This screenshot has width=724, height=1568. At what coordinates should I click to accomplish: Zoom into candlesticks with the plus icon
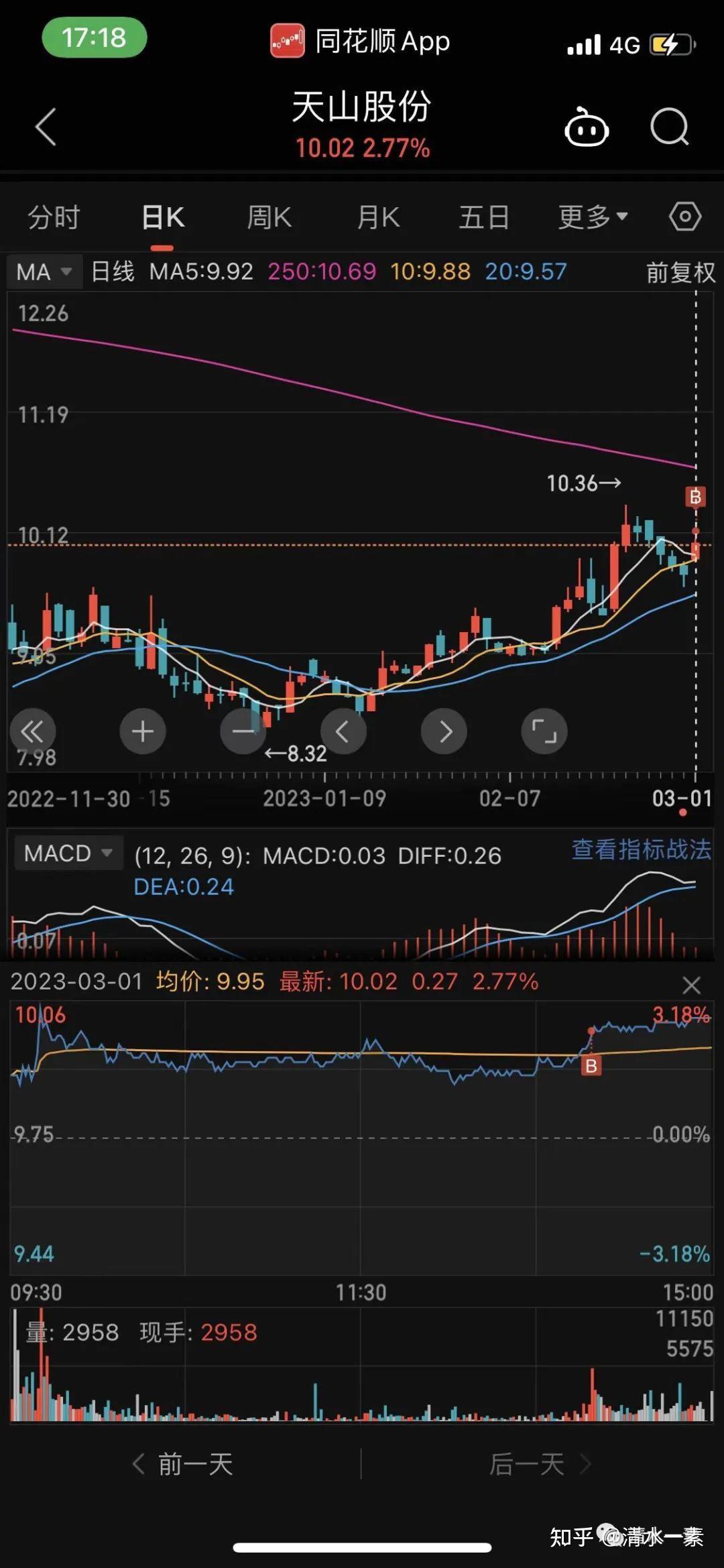(x=142, y=731)
